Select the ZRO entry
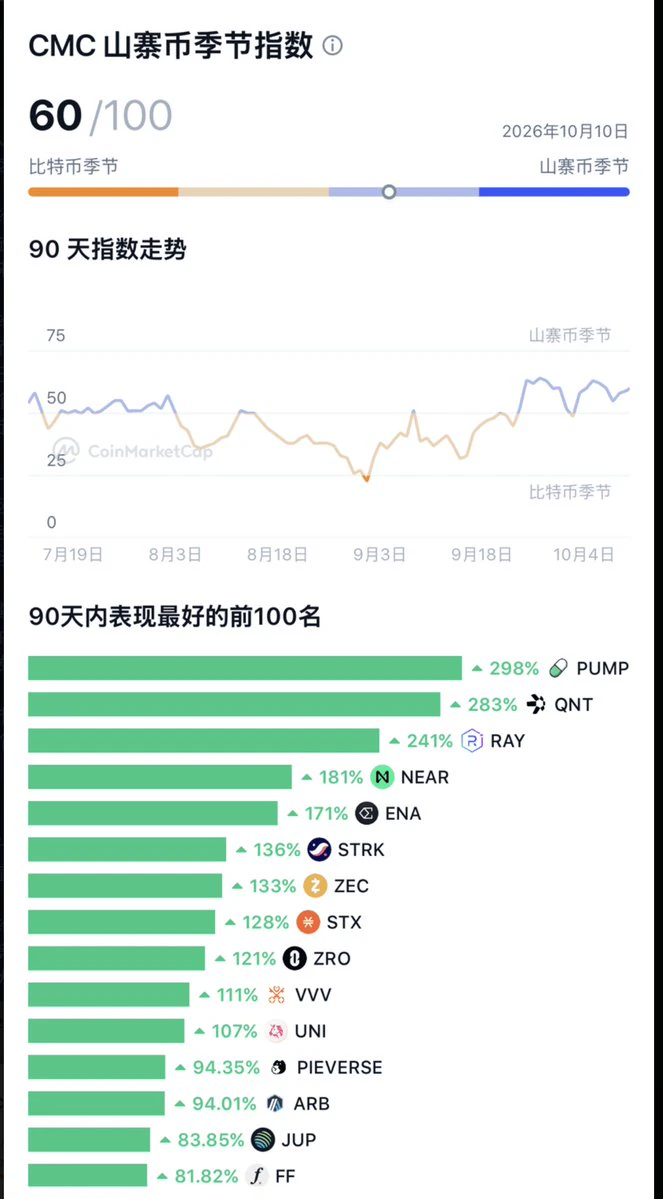Viewport: 663px width, 1199px height. (329, 958)
